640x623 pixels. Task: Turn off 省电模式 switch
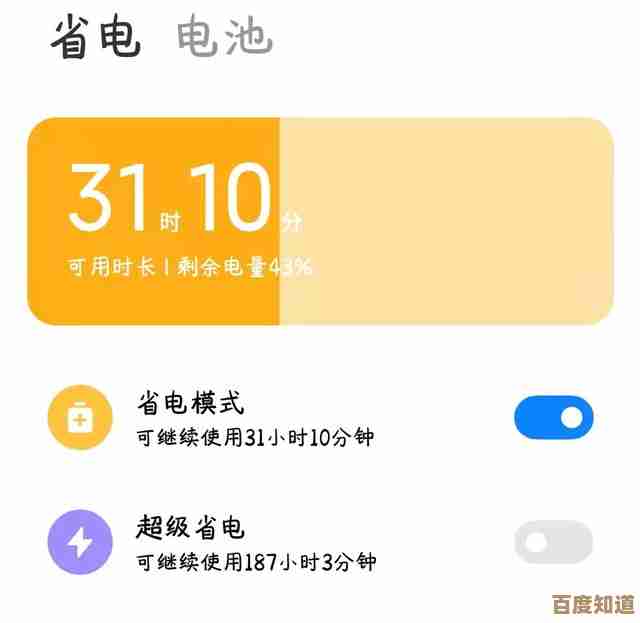click(x=553, y=418)
